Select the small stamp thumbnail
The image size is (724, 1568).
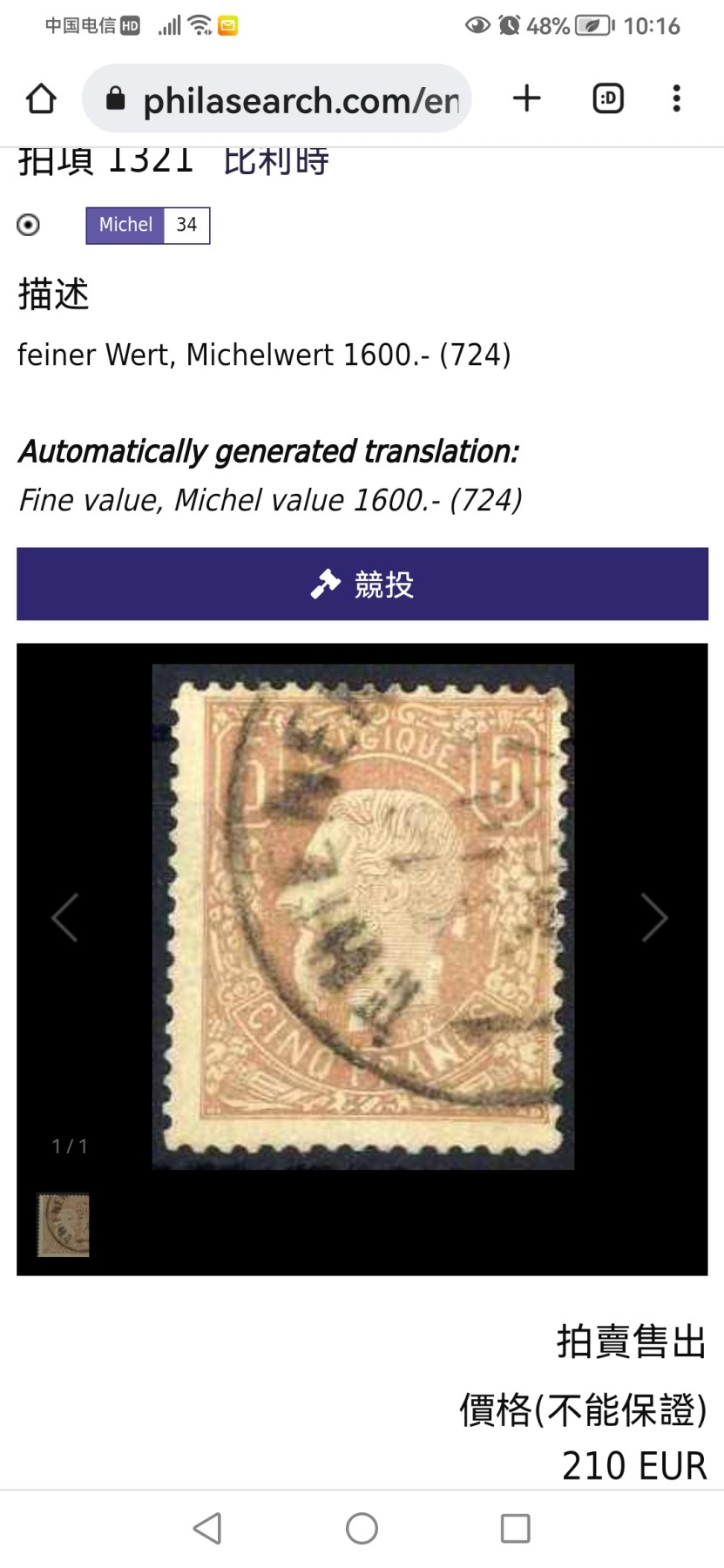click(x=63, y=1225)
